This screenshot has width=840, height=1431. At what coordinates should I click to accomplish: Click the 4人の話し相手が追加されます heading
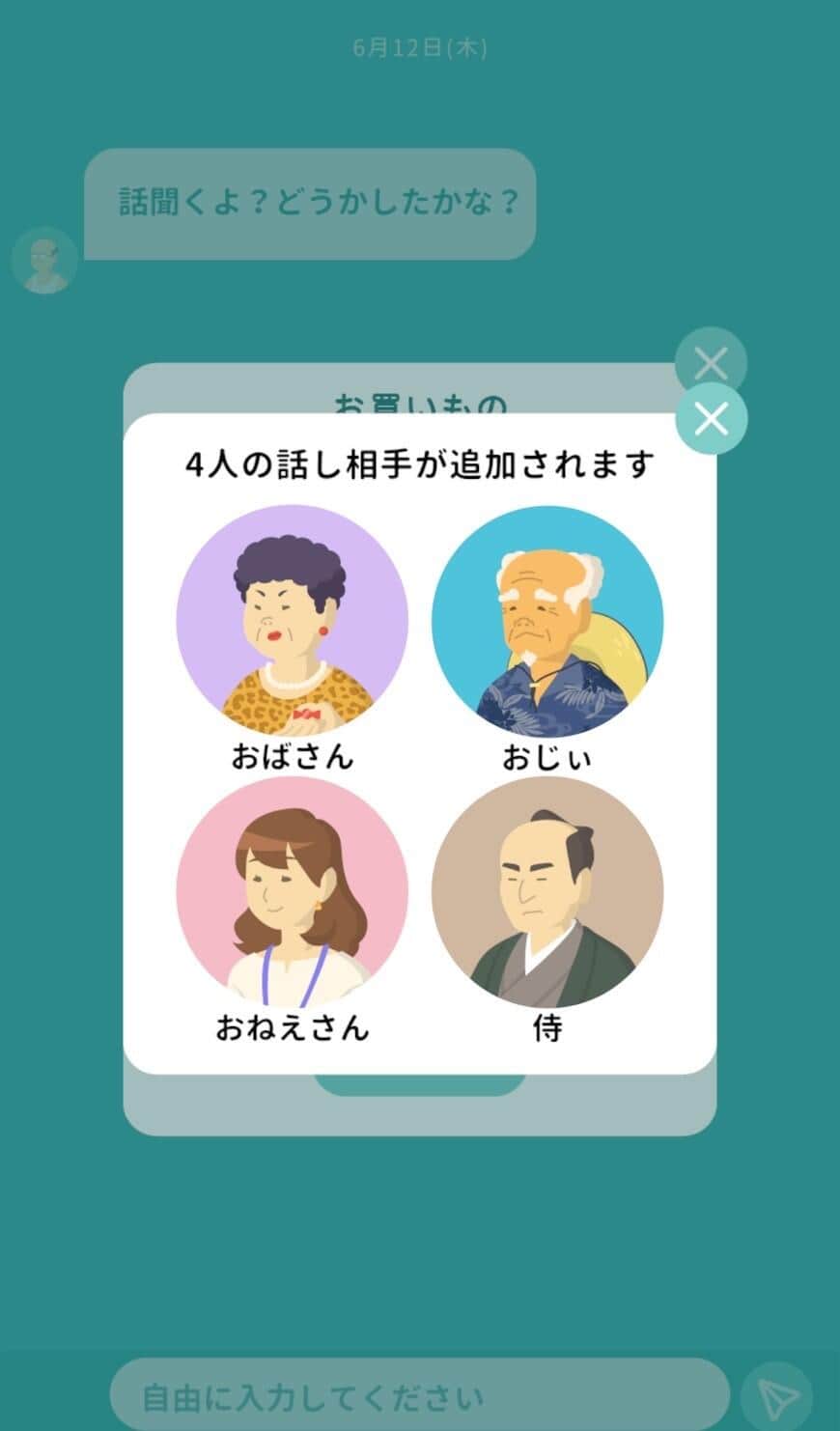420,463
